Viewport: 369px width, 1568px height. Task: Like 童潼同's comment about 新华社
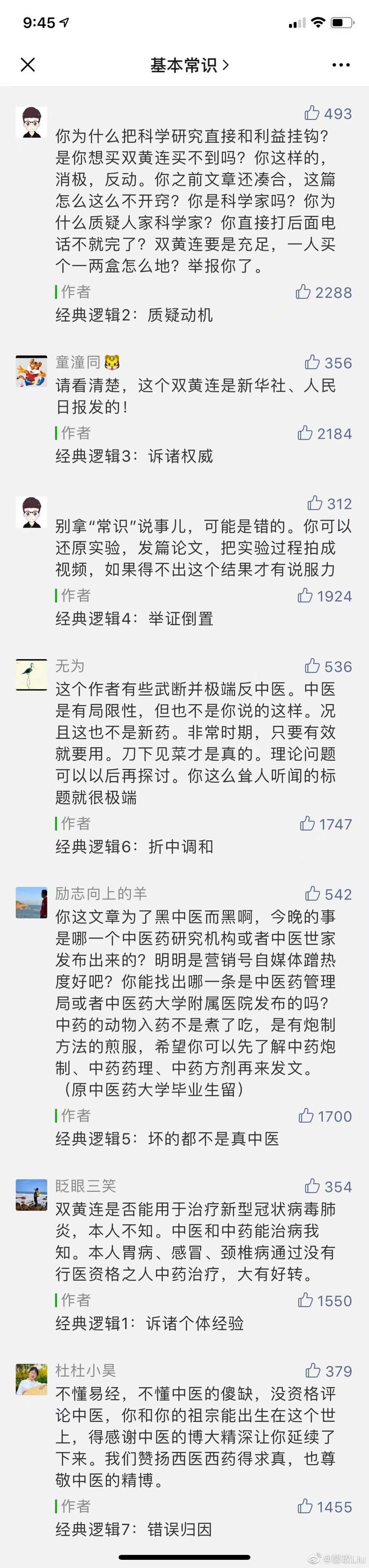(312, 363)
